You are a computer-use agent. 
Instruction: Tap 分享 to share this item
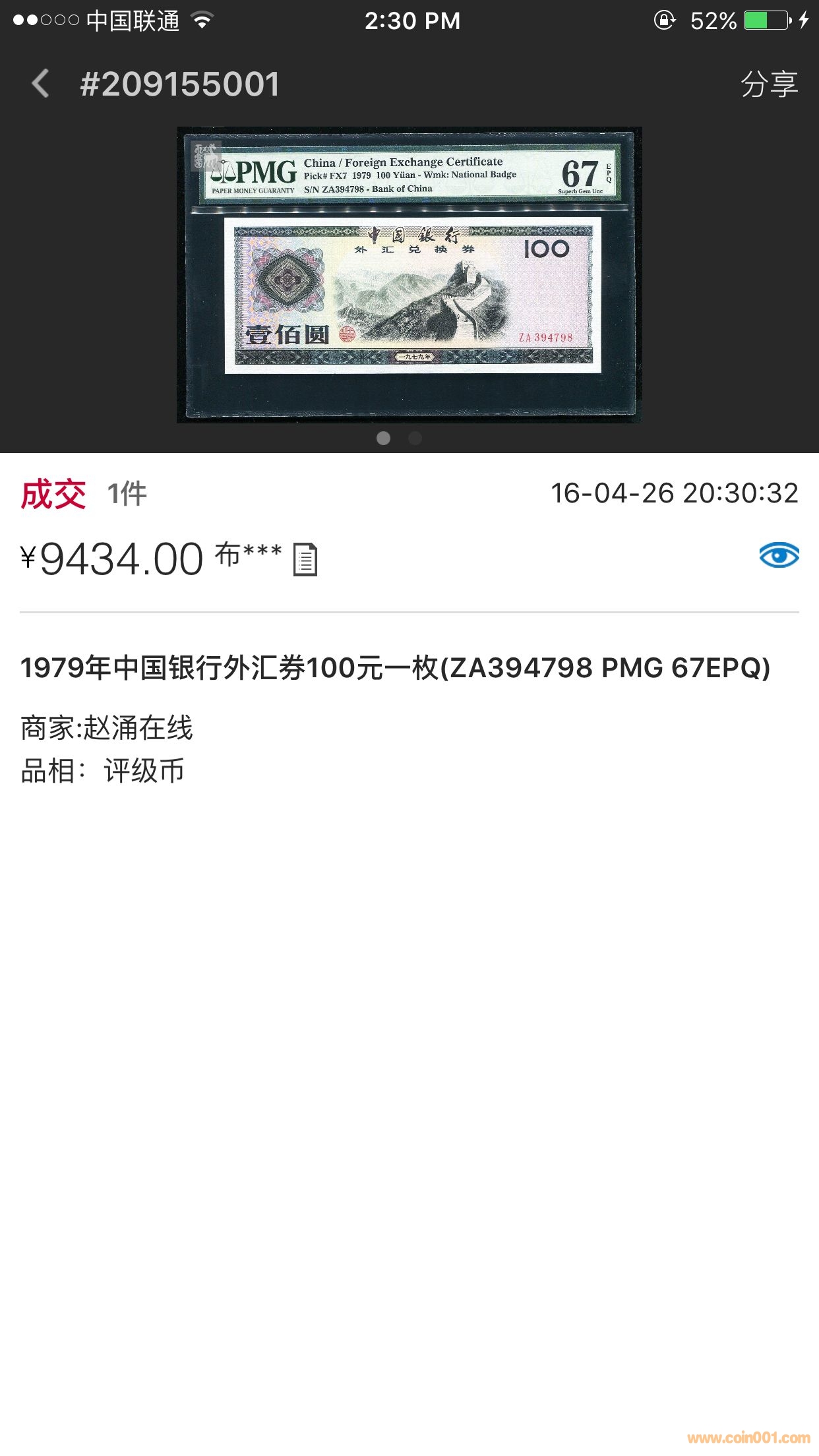pos(768,84)
